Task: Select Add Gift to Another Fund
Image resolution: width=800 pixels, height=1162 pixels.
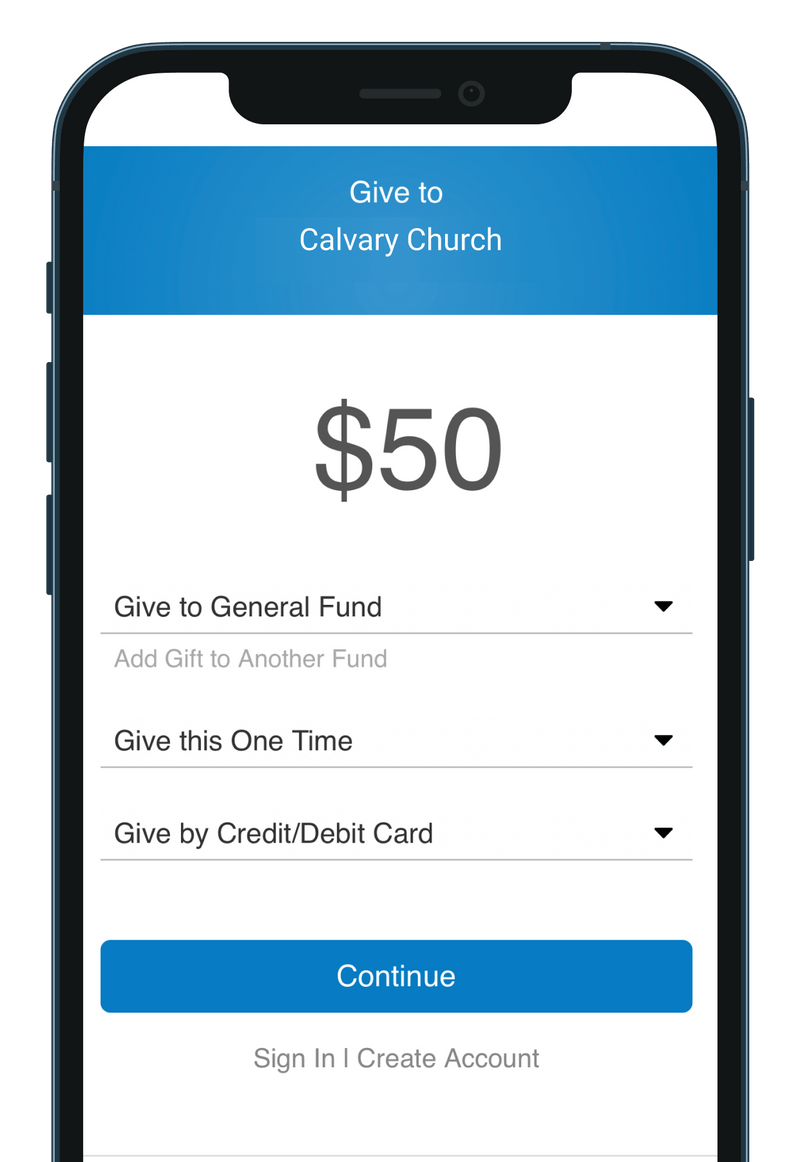Action: point(250,659)
